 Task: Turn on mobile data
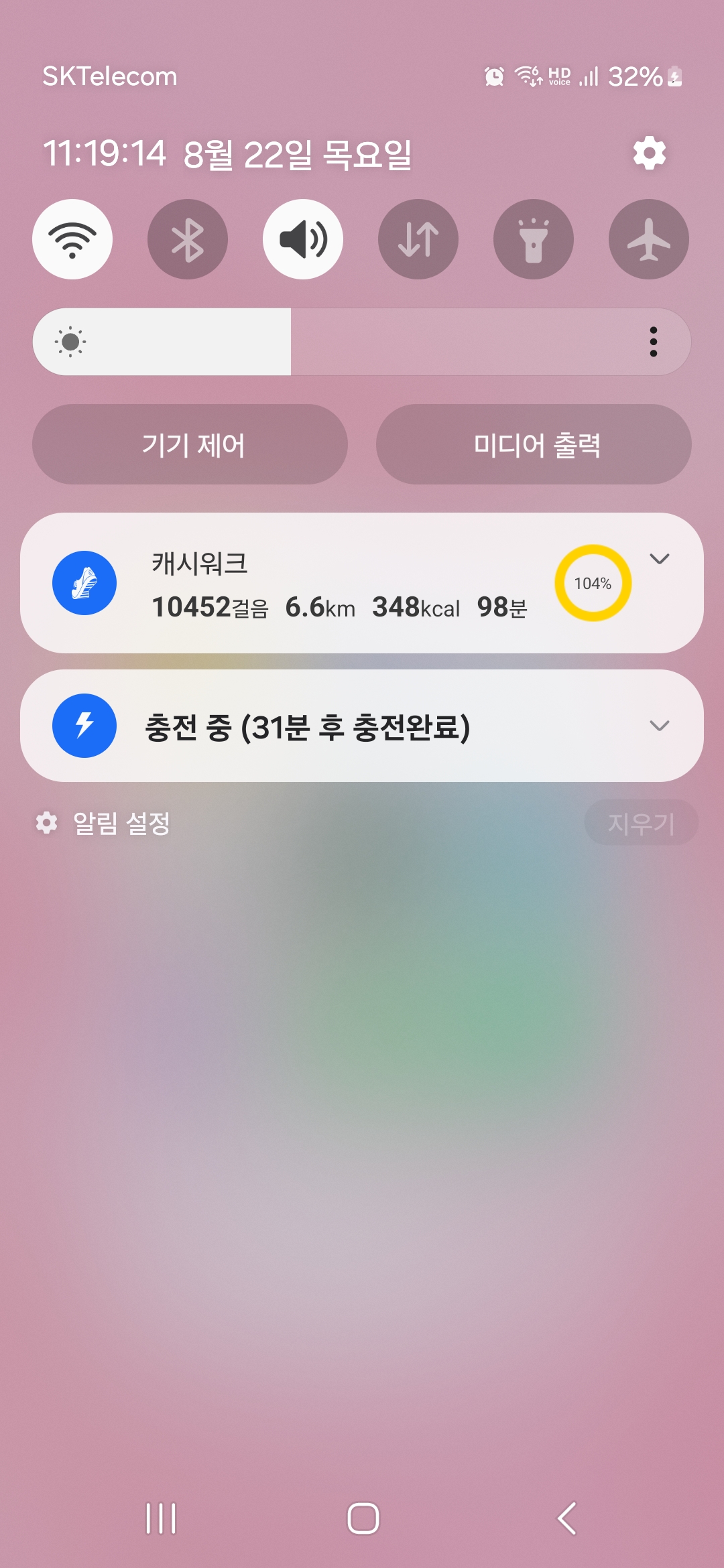pyautogui.click(x=418, y=239)
